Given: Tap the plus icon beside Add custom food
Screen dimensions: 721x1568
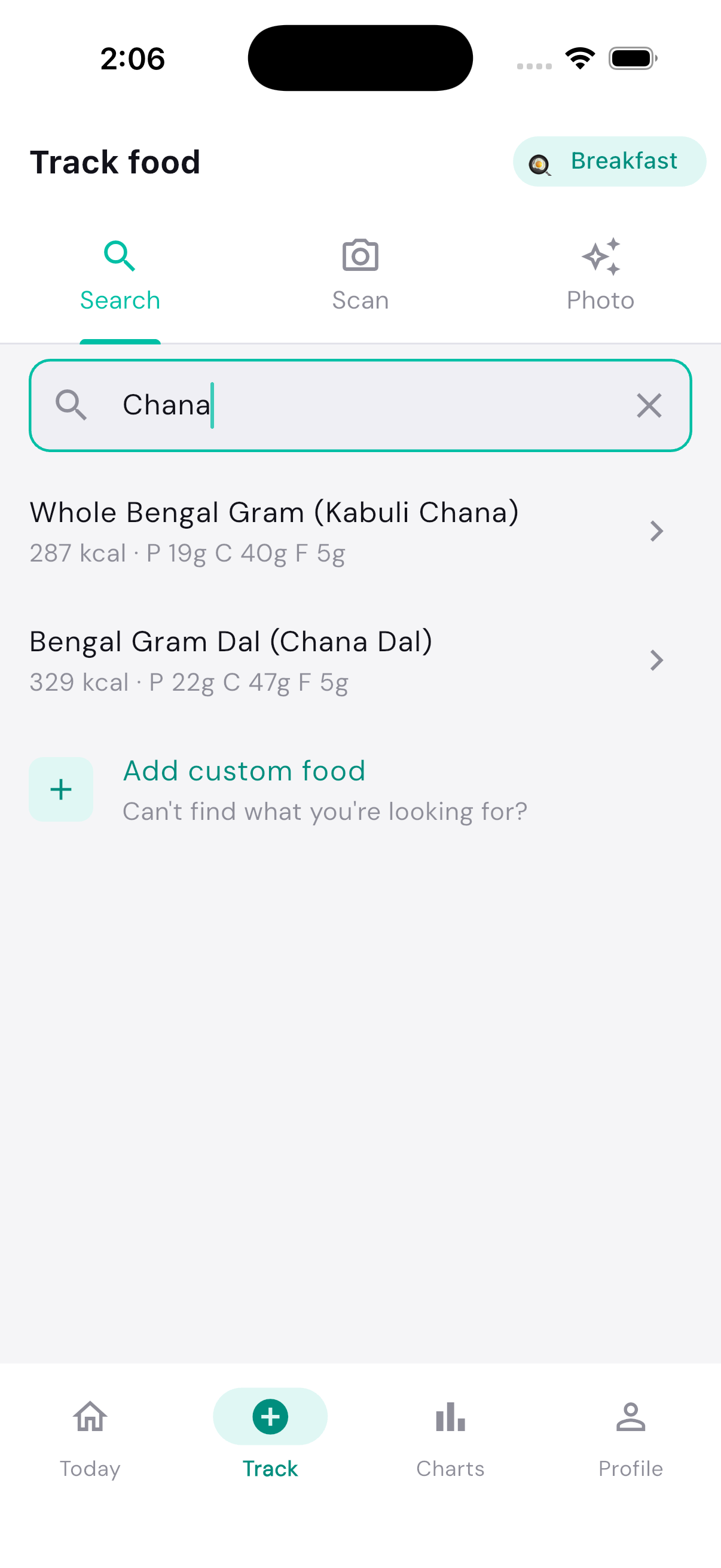Looking at the screenshot, I should click(61, 789).
